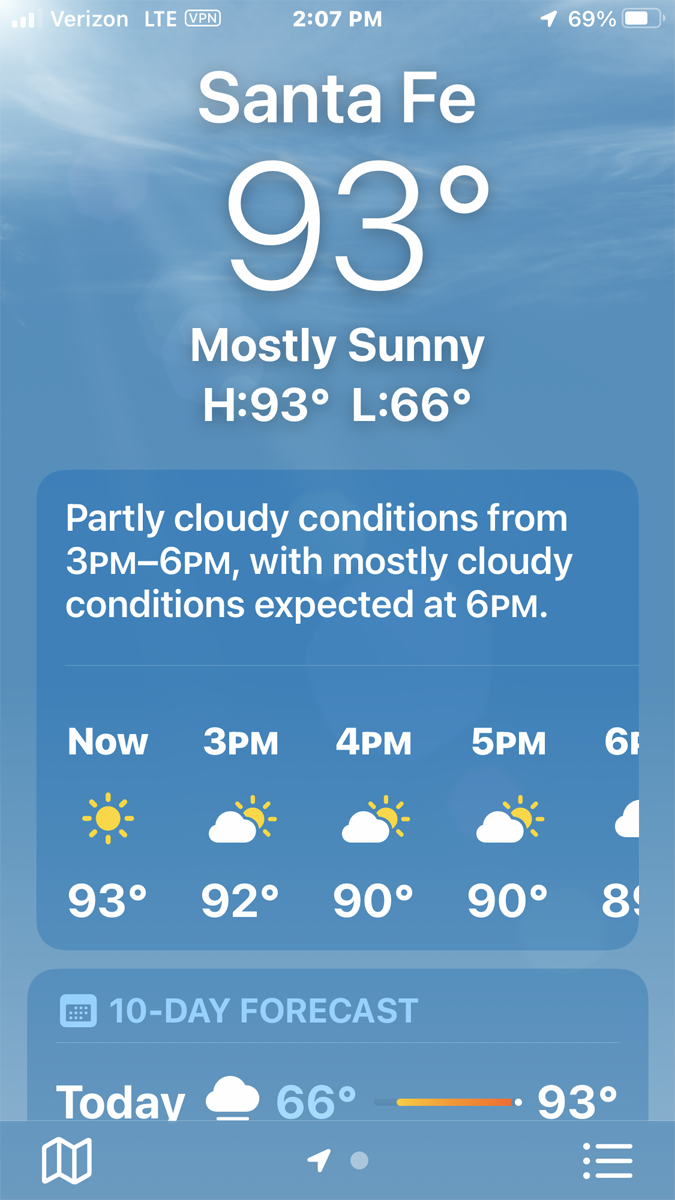Open the hourly forecast card
675x1200 pixels.
point(337,820)
